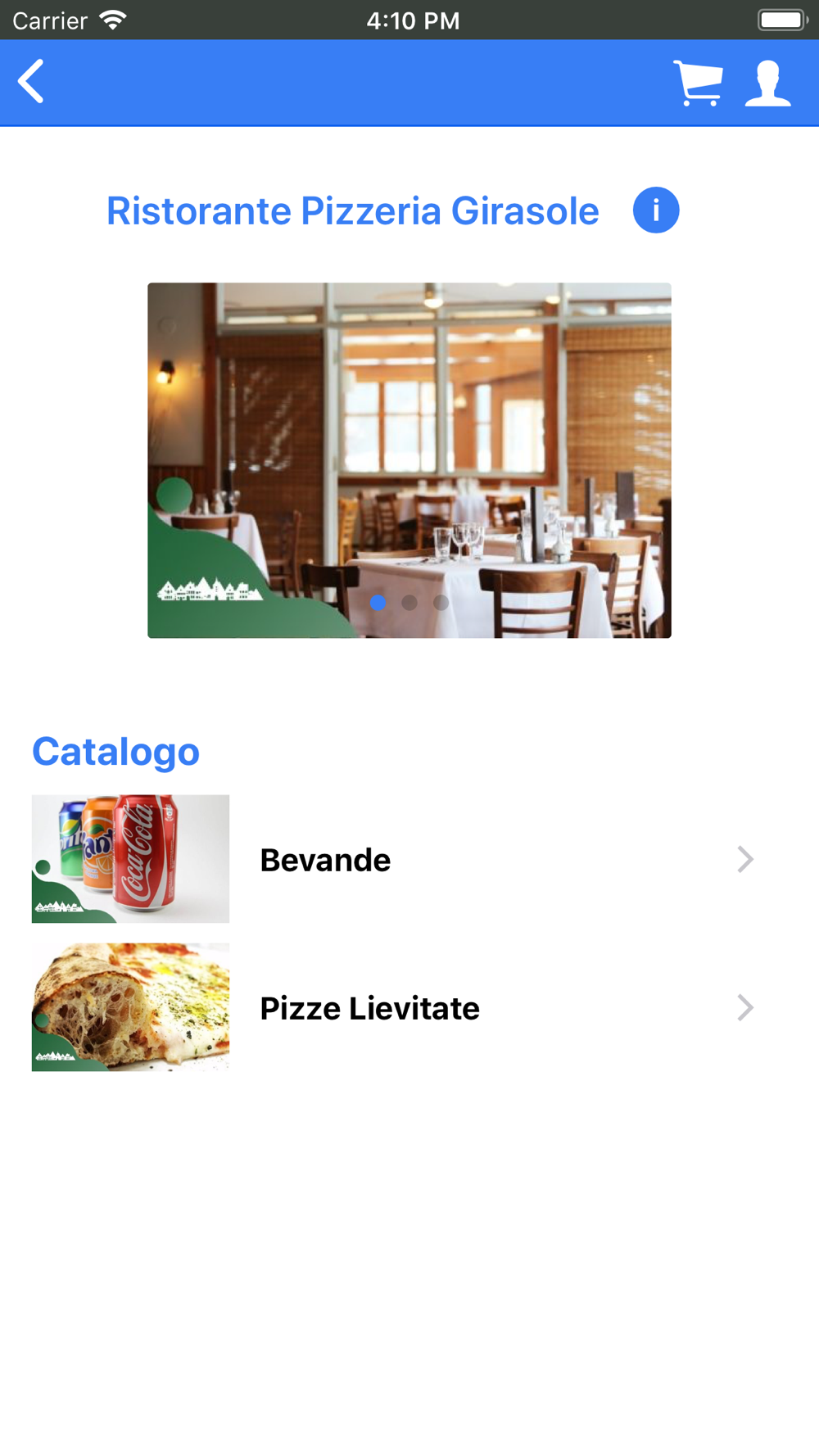The width and height of the screenshot is (819, 1456).
Task: Open the Bevande category
Action: 393,859
